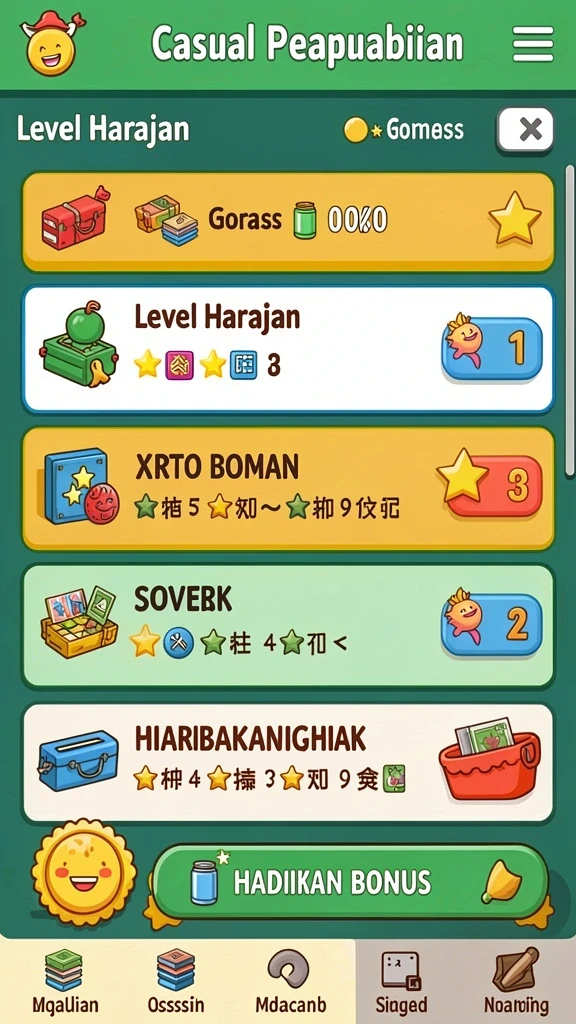Tap the Gomass coin balance
Viewport: 576px width, 1024px height.
[404, 130]
